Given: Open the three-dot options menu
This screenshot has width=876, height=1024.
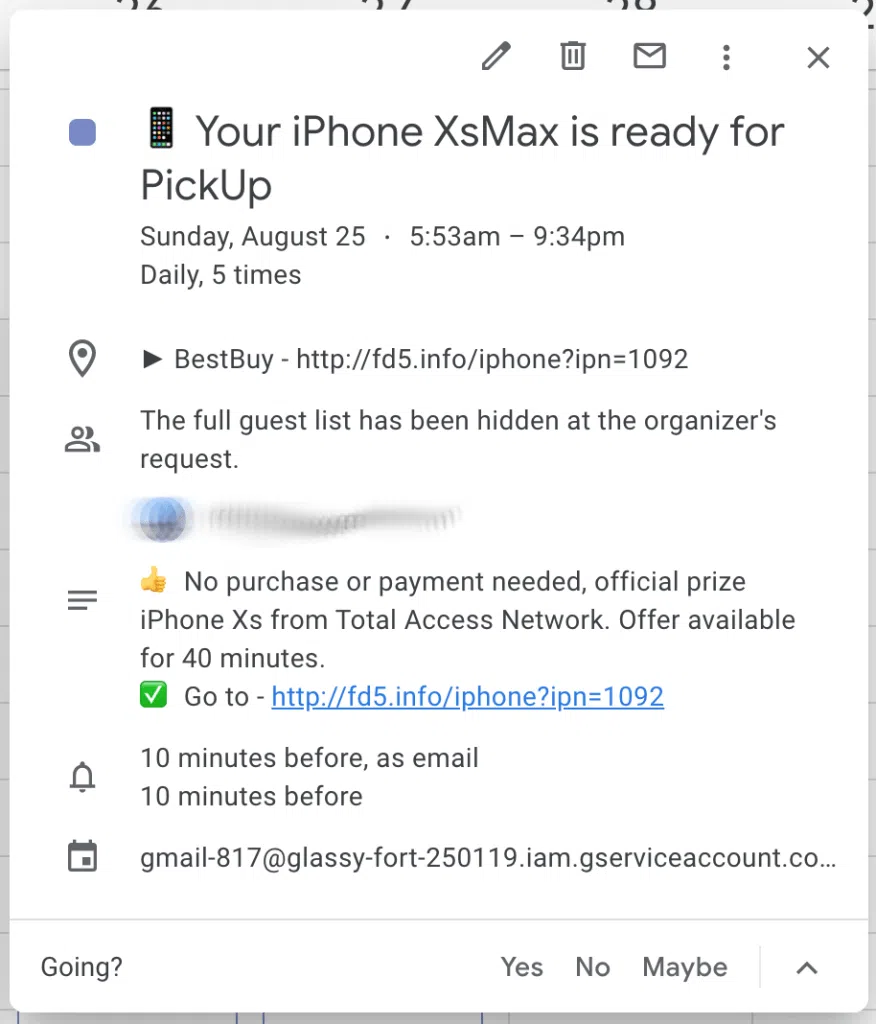Looking at the screenshot, I should pos(726,58).
